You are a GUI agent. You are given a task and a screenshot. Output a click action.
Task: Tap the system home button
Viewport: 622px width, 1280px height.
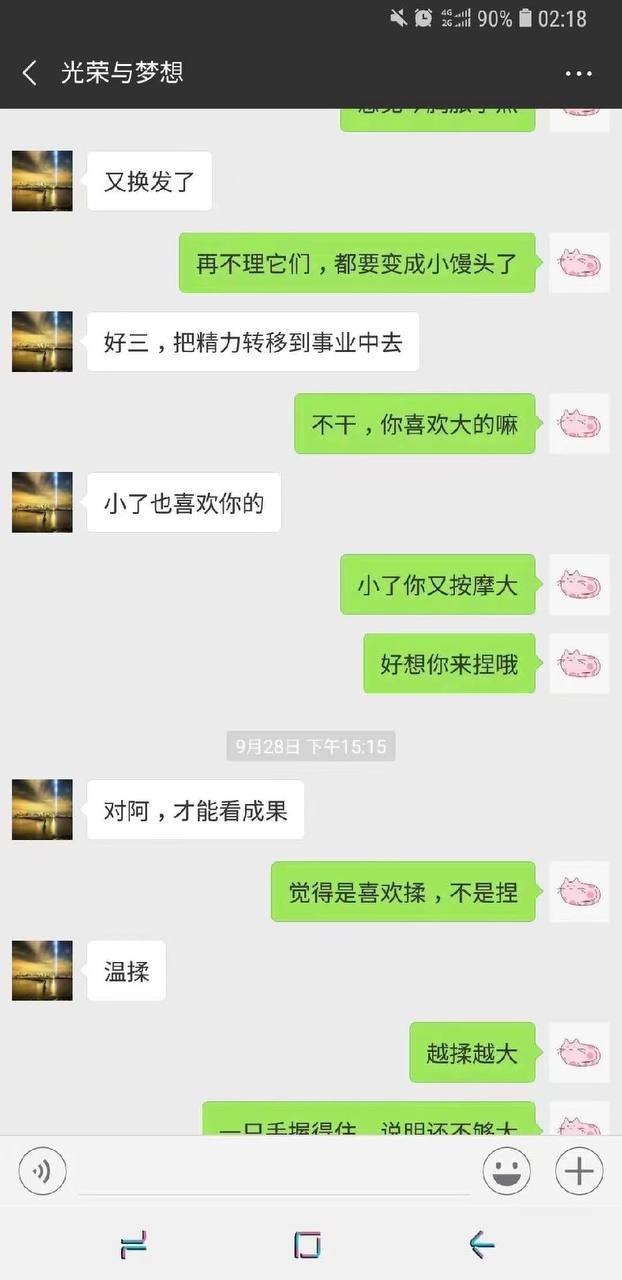point(308,1244)
